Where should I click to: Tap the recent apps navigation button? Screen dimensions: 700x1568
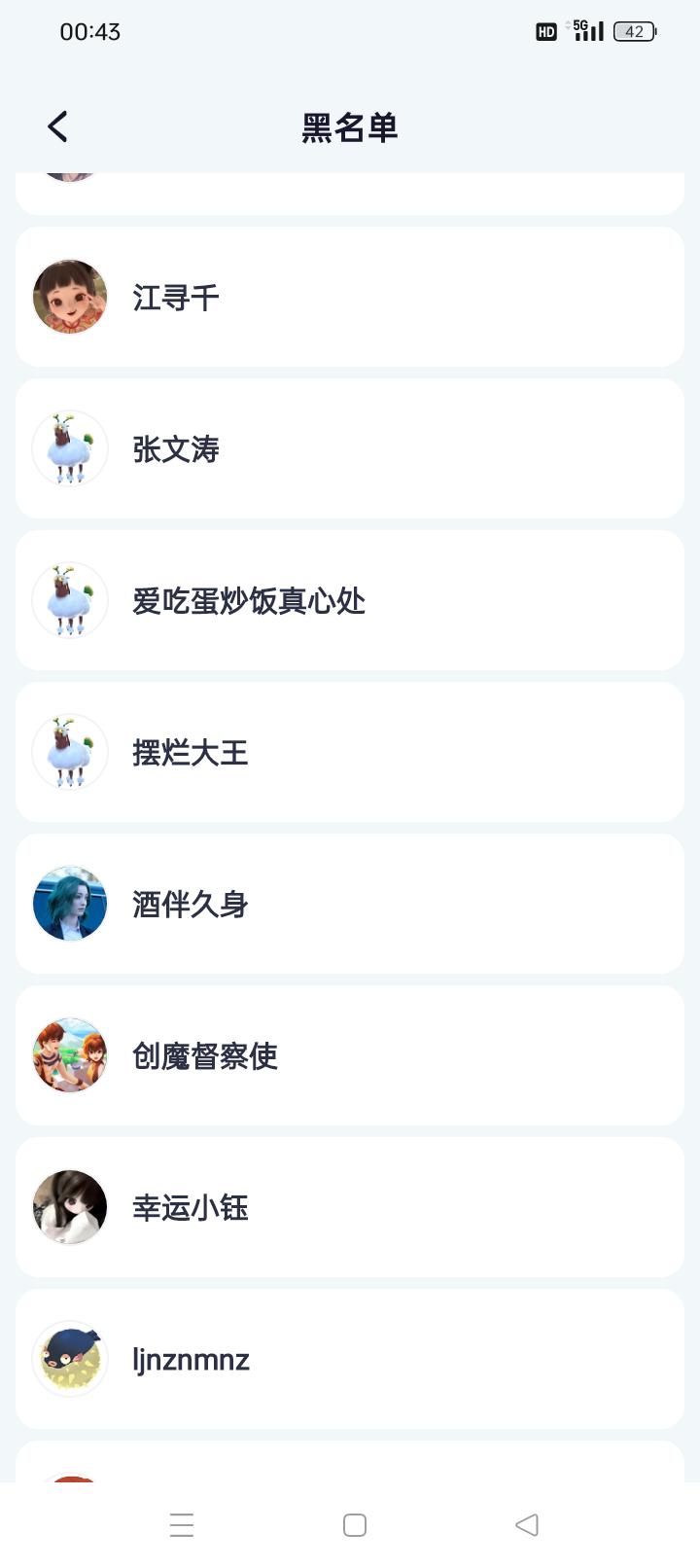(182, 1525)
